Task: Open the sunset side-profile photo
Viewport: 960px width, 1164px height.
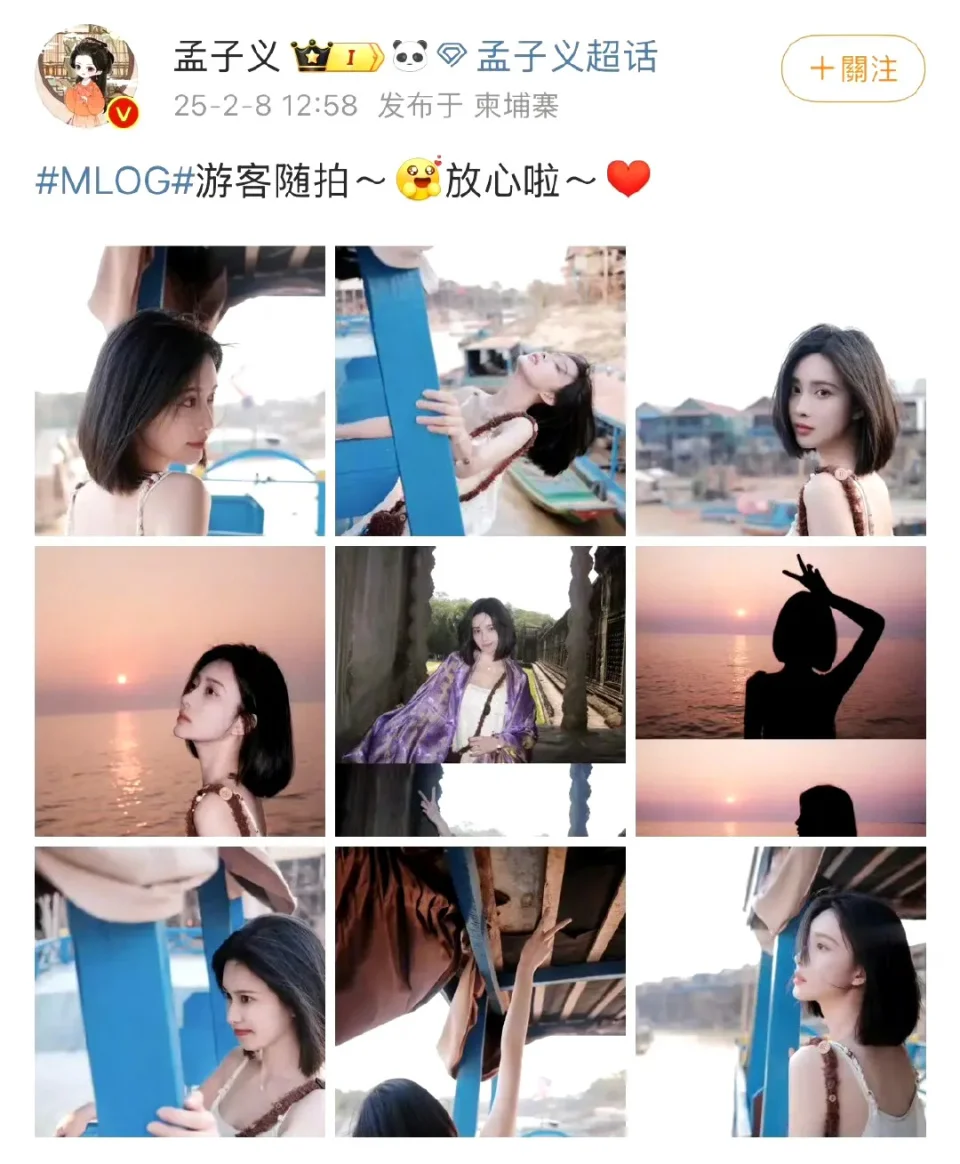Action: coord(180,691)
